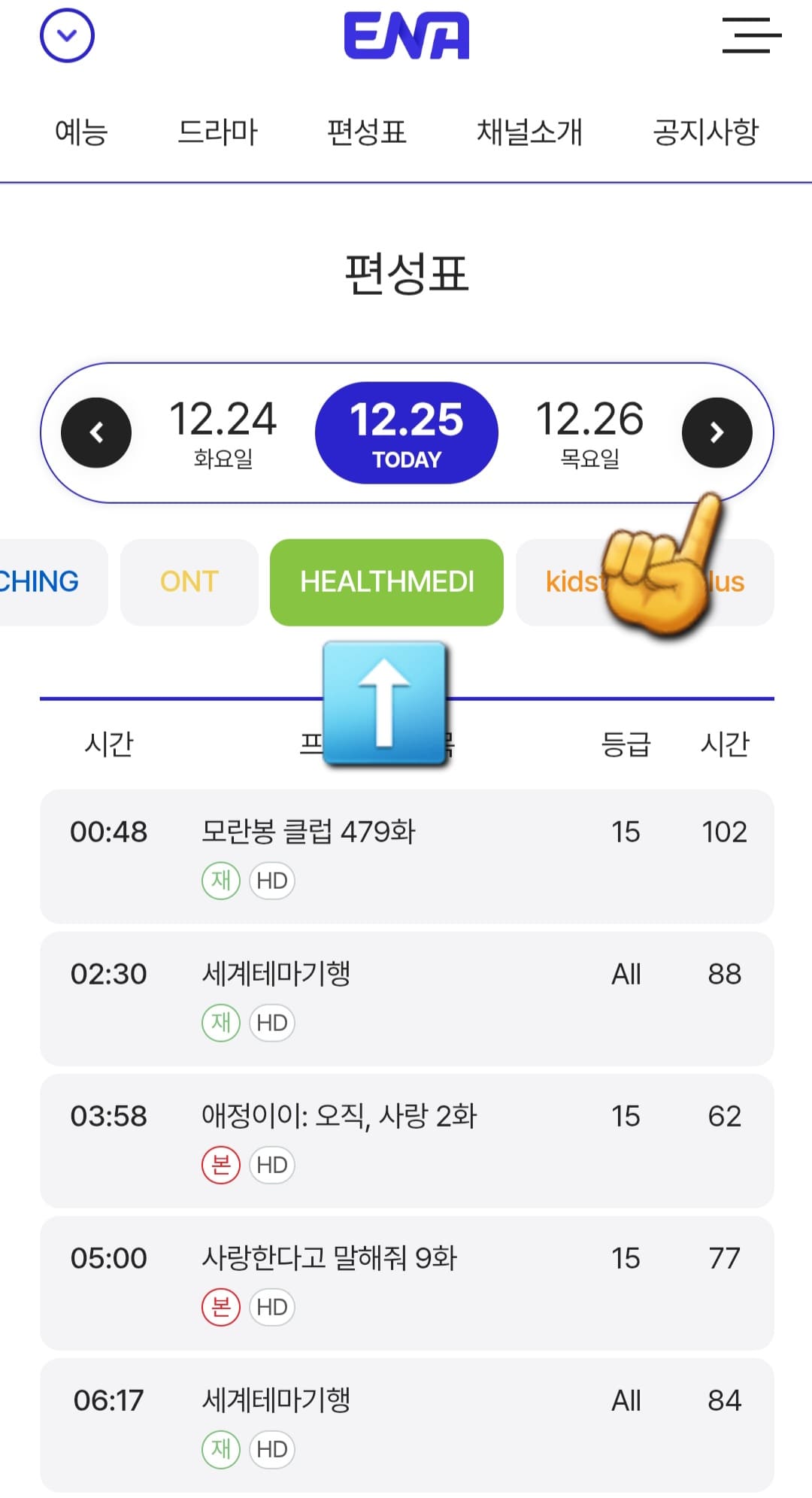Open the 공지사항 menu item
The width and height of the screenshot is (812, 1498).
705,132
